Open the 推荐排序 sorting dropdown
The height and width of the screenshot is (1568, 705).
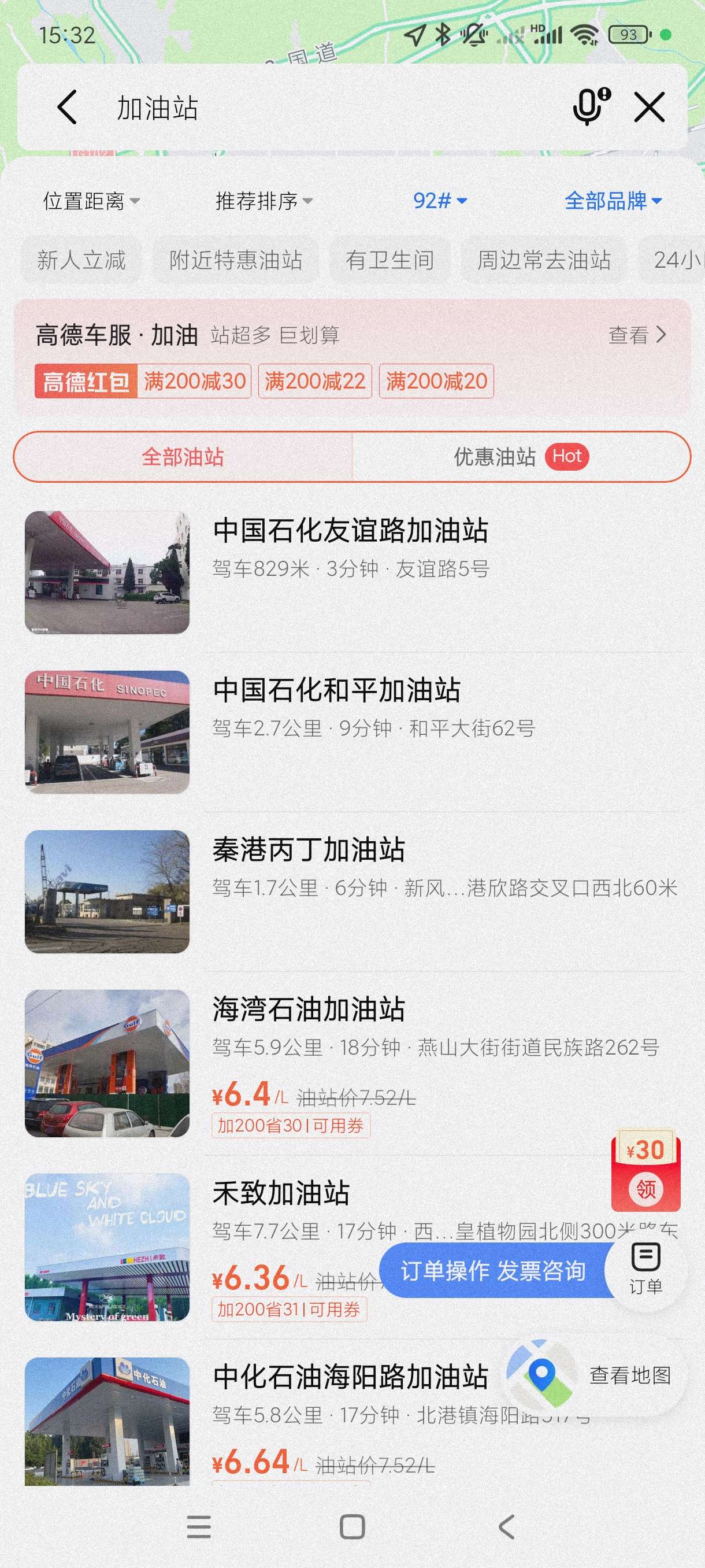264,200
